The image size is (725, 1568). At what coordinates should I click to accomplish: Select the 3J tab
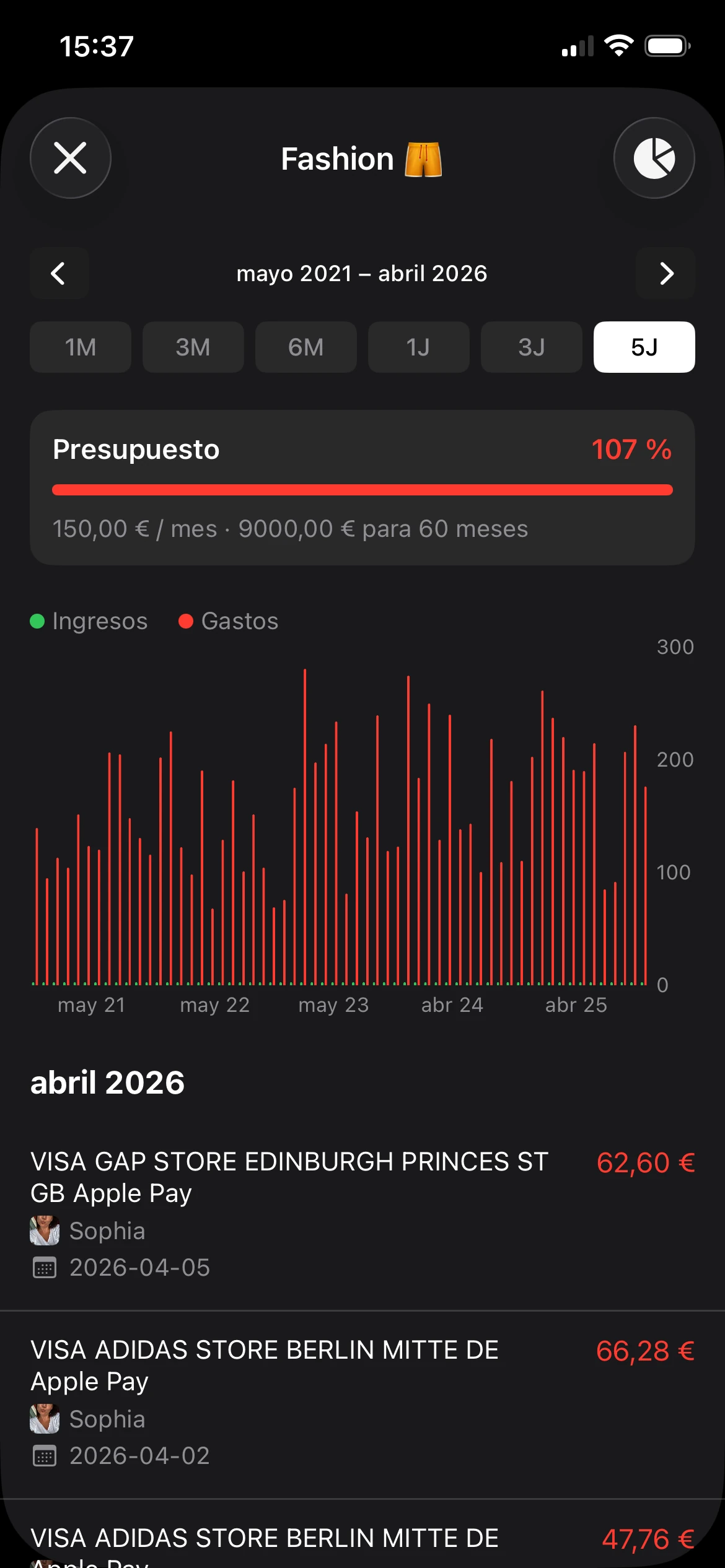[x=531, y=347]
